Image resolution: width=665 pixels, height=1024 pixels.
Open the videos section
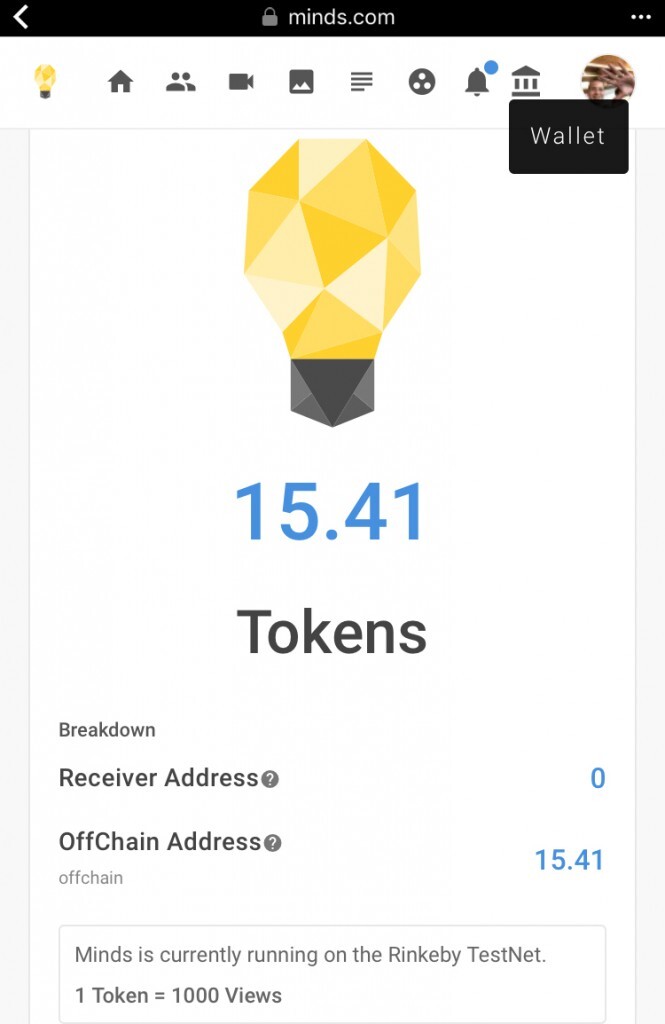click(241, 82)
